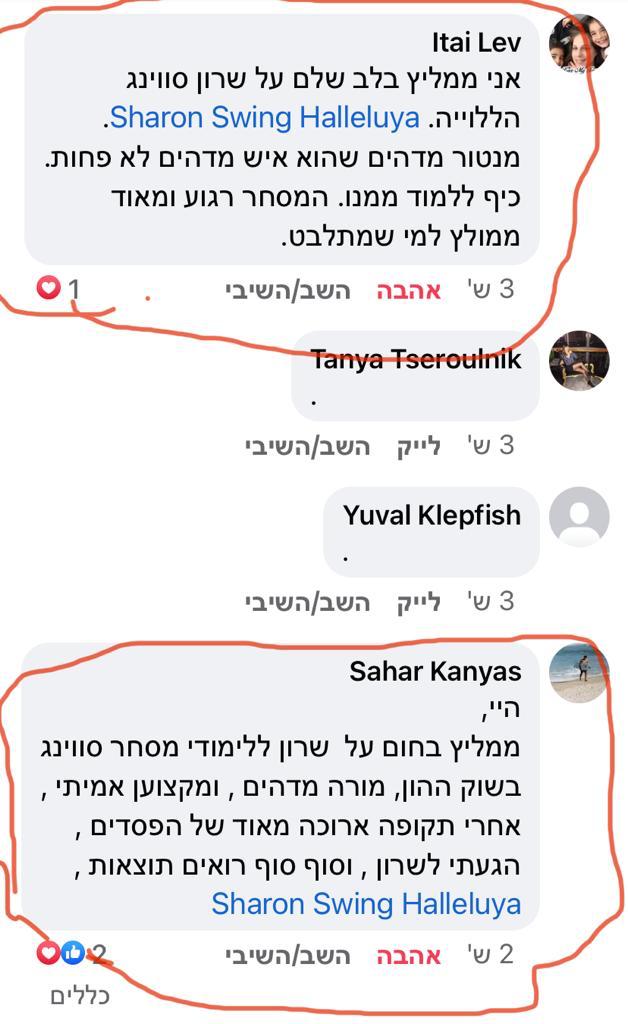628x1024 pixels.
Task: View reactions on Itai Lev's comment
Action: 58,289
